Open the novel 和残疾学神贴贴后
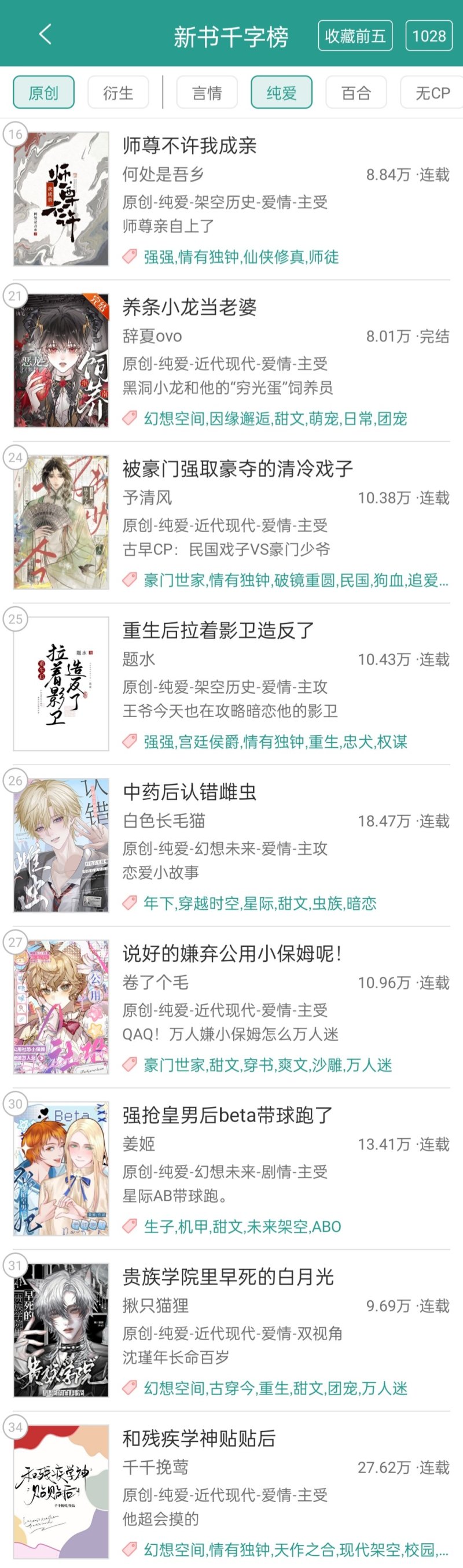This screenshot has height=1568, width=463. coord(199,1438)
